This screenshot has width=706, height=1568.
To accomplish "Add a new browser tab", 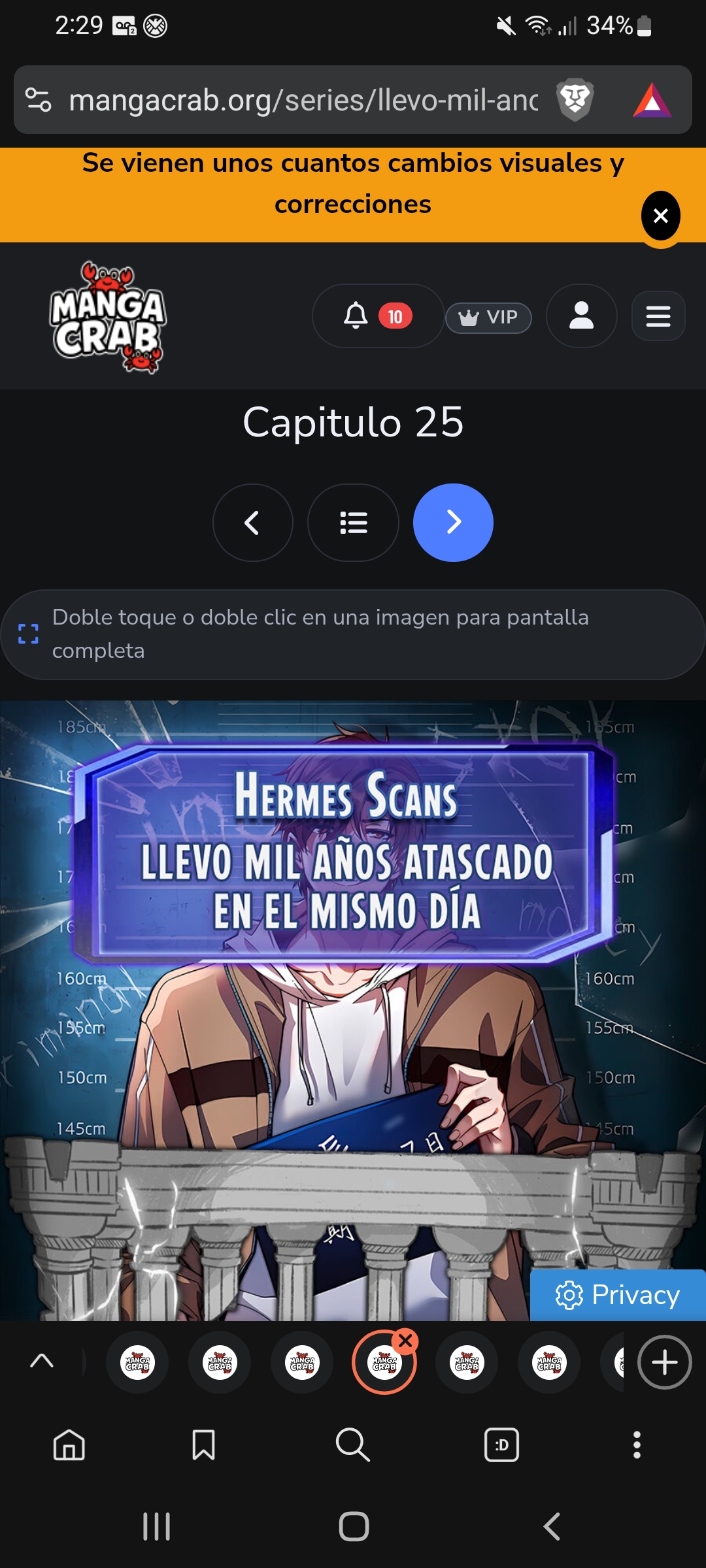I will coord(664,1363).
